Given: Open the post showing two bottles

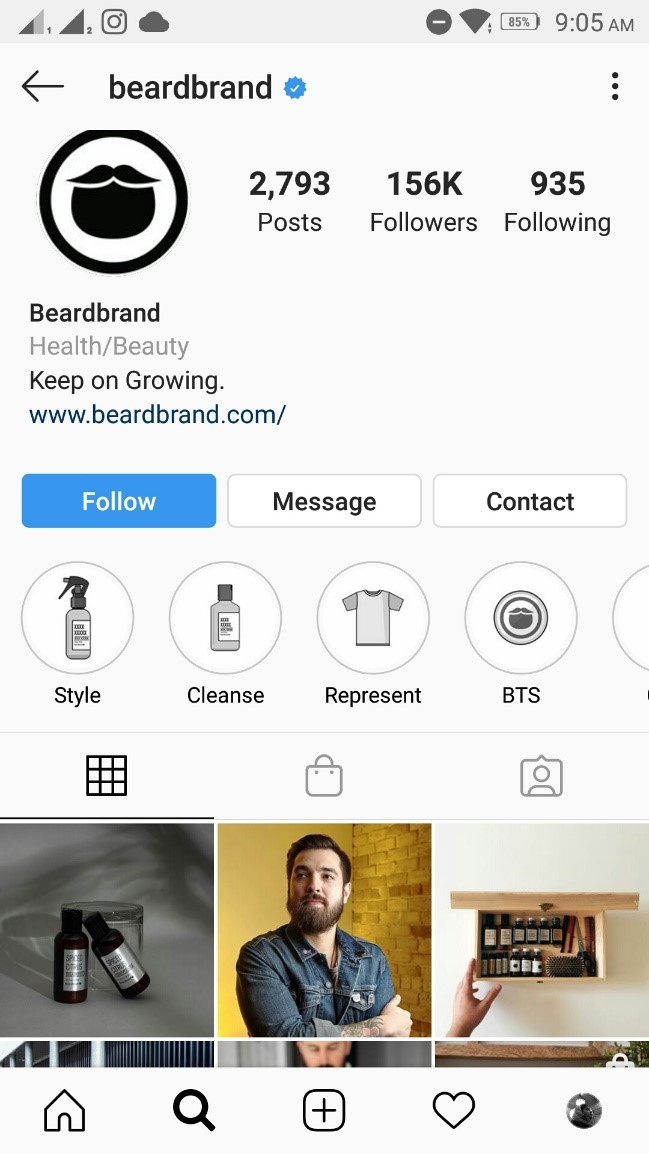Looking at the screenshot, I should 107,930.
